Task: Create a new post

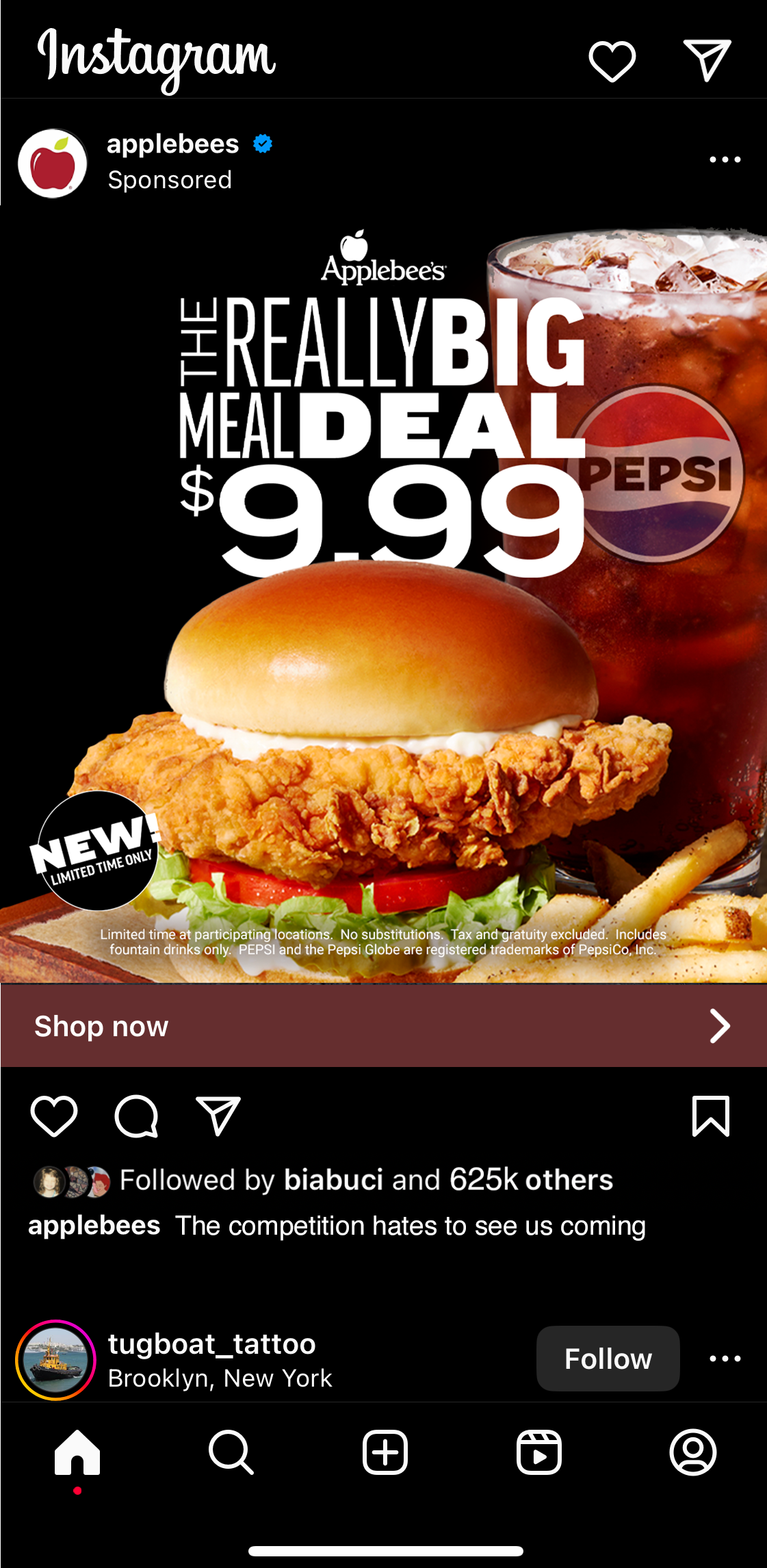Action: coord(385,1452)
